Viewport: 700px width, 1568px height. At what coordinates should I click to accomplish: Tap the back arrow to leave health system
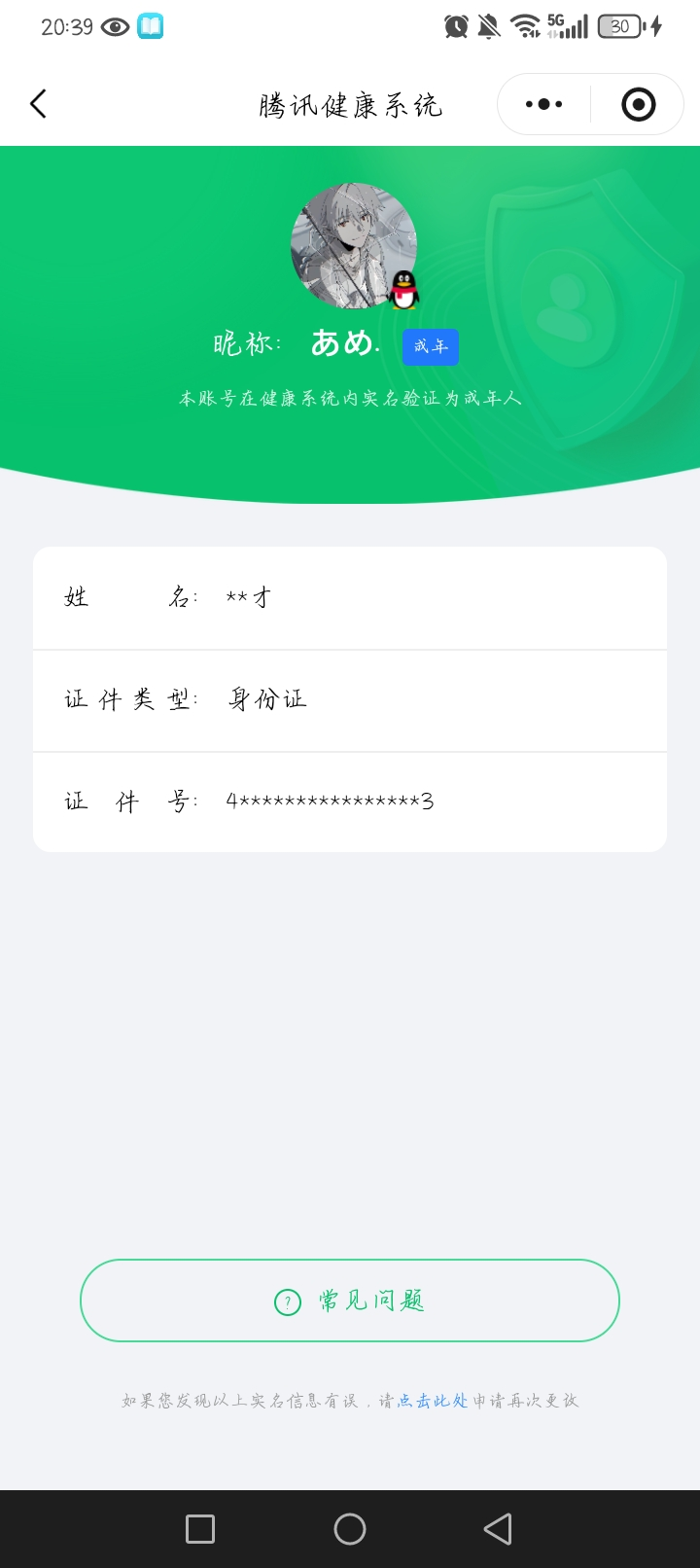click(39, 102)
